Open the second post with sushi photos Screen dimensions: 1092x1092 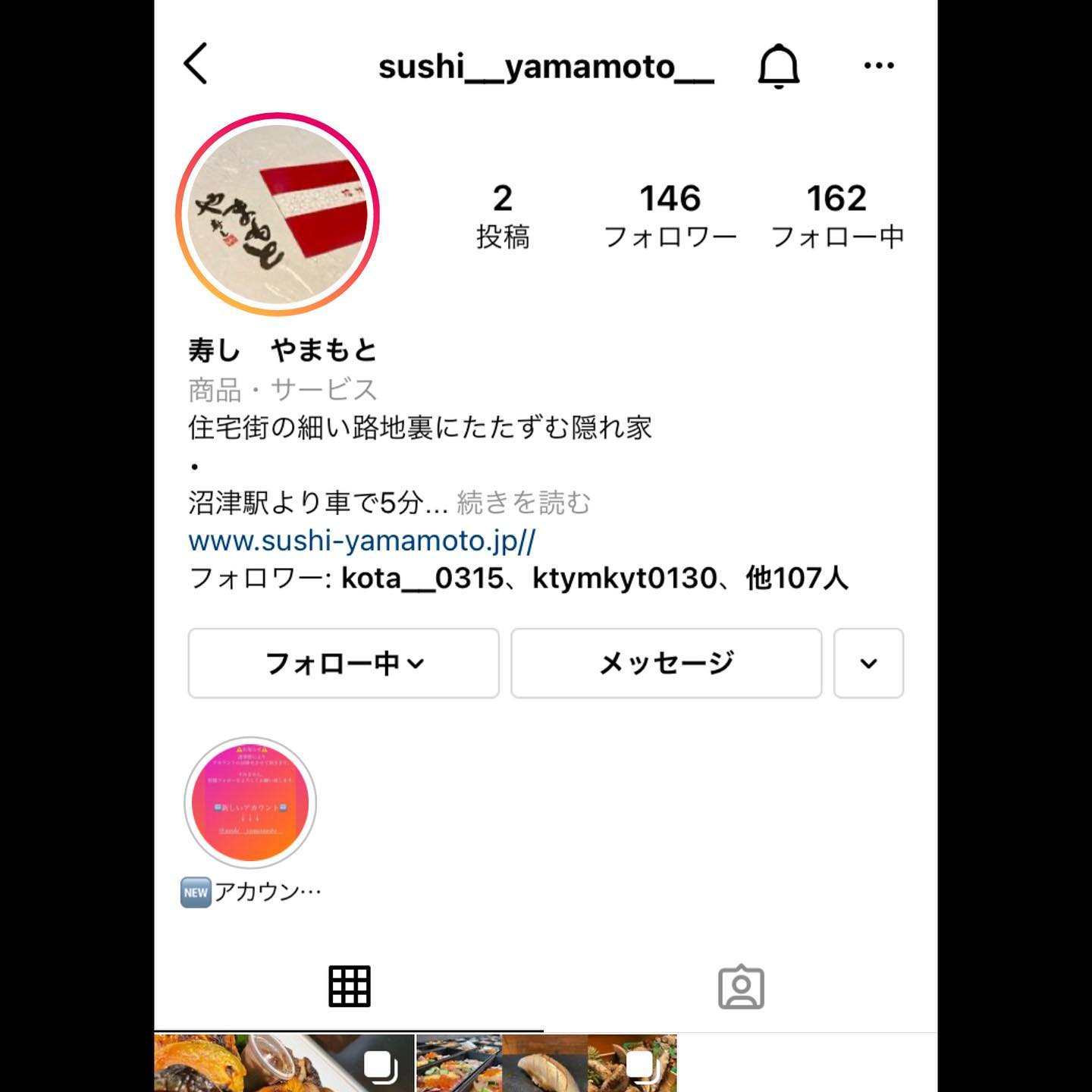tap(546, 1063)
